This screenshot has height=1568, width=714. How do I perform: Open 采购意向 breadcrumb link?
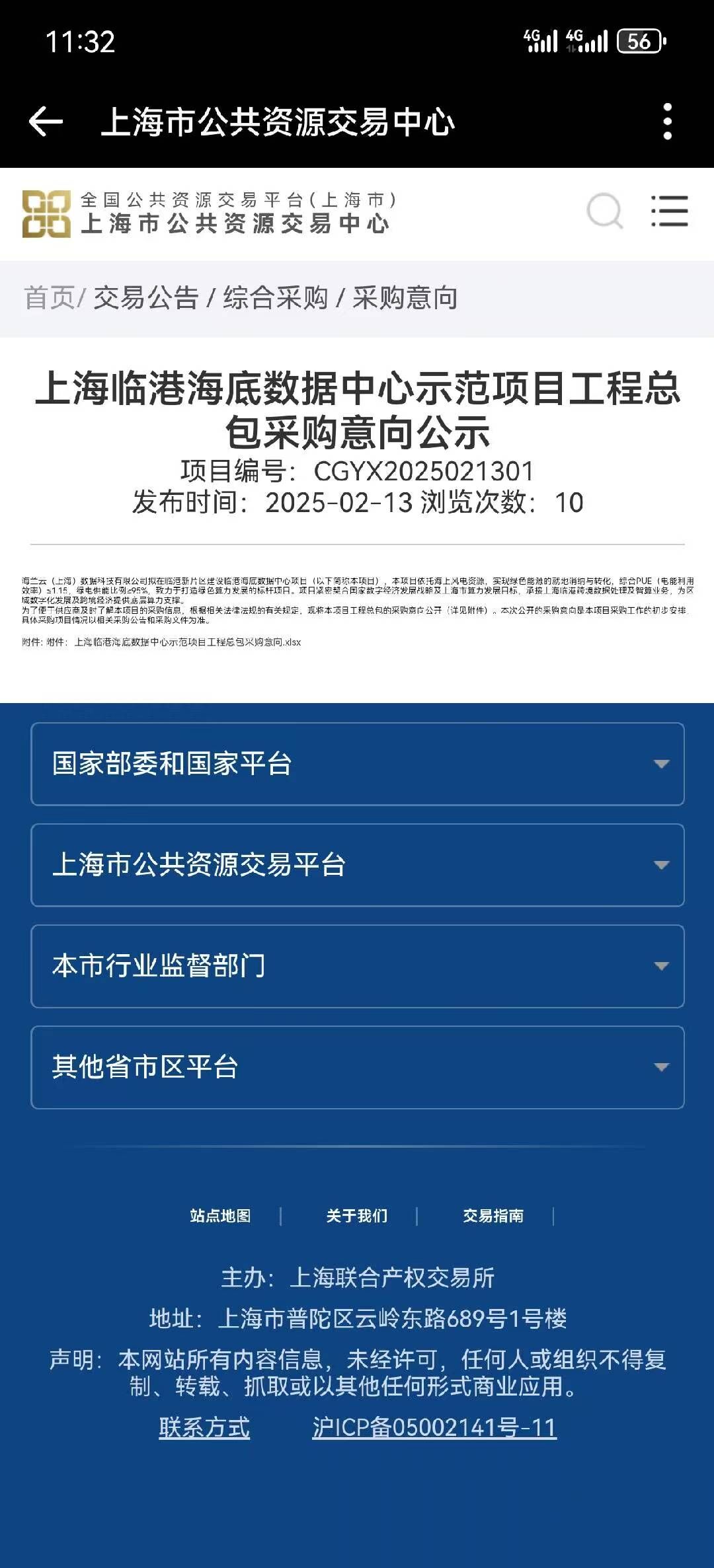click(405, 298)
